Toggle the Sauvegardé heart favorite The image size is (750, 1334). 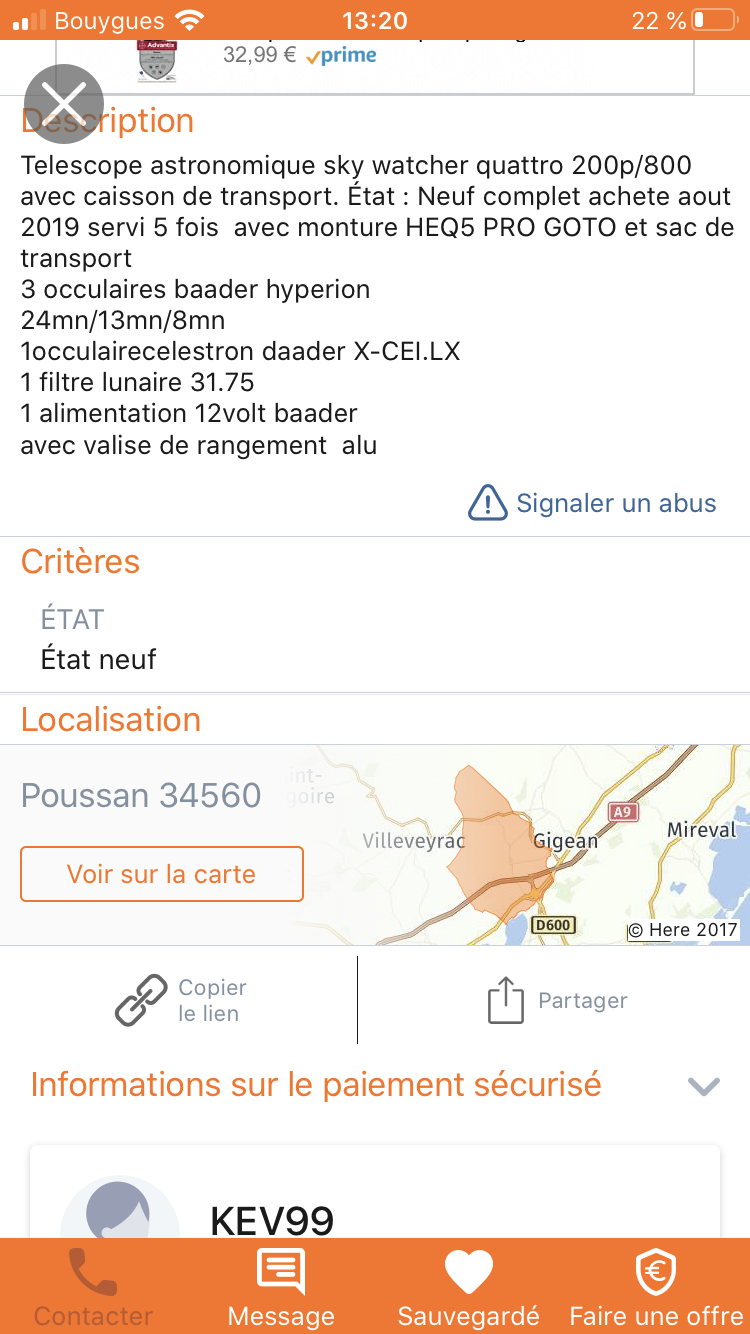(468, 1288)
